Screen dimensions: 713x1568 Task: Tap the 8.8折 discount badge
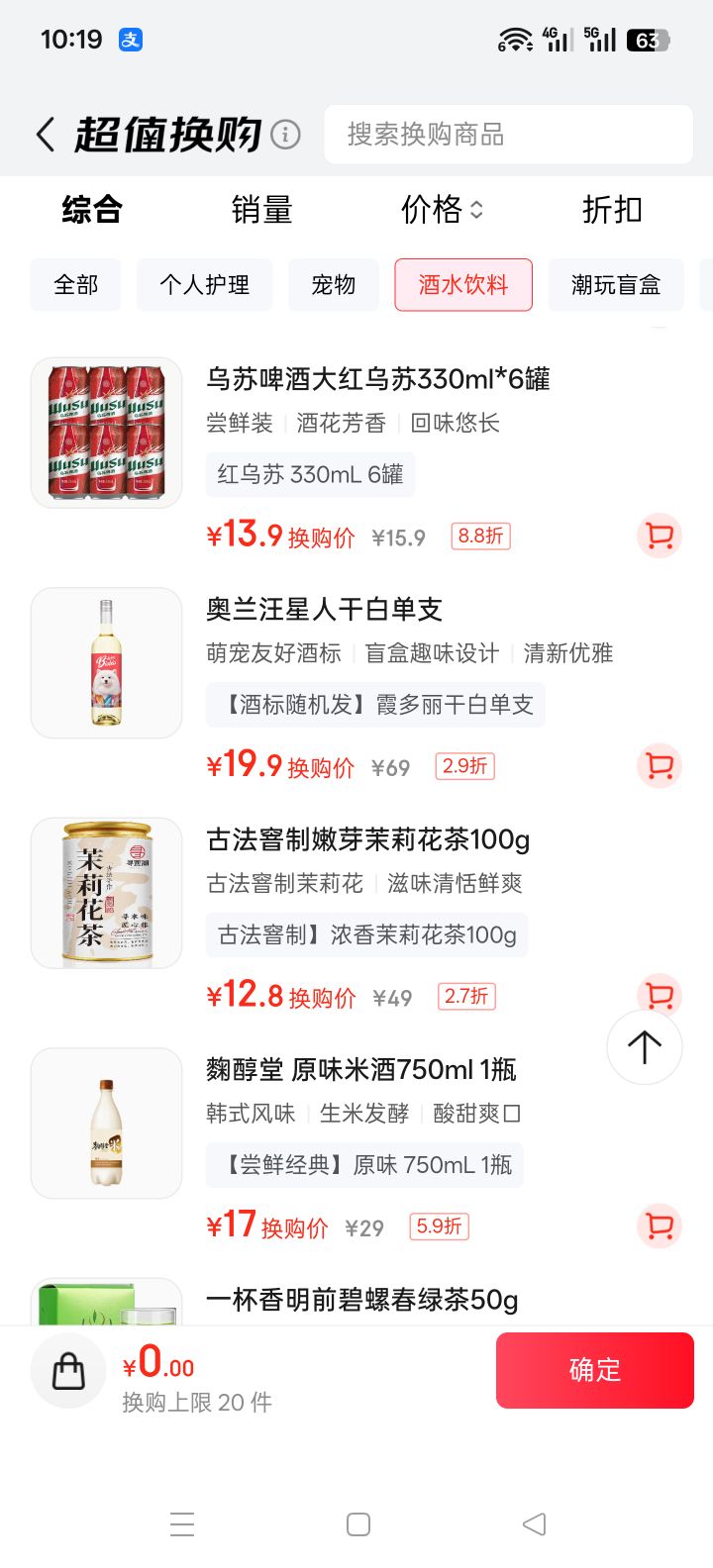[480, 536]
